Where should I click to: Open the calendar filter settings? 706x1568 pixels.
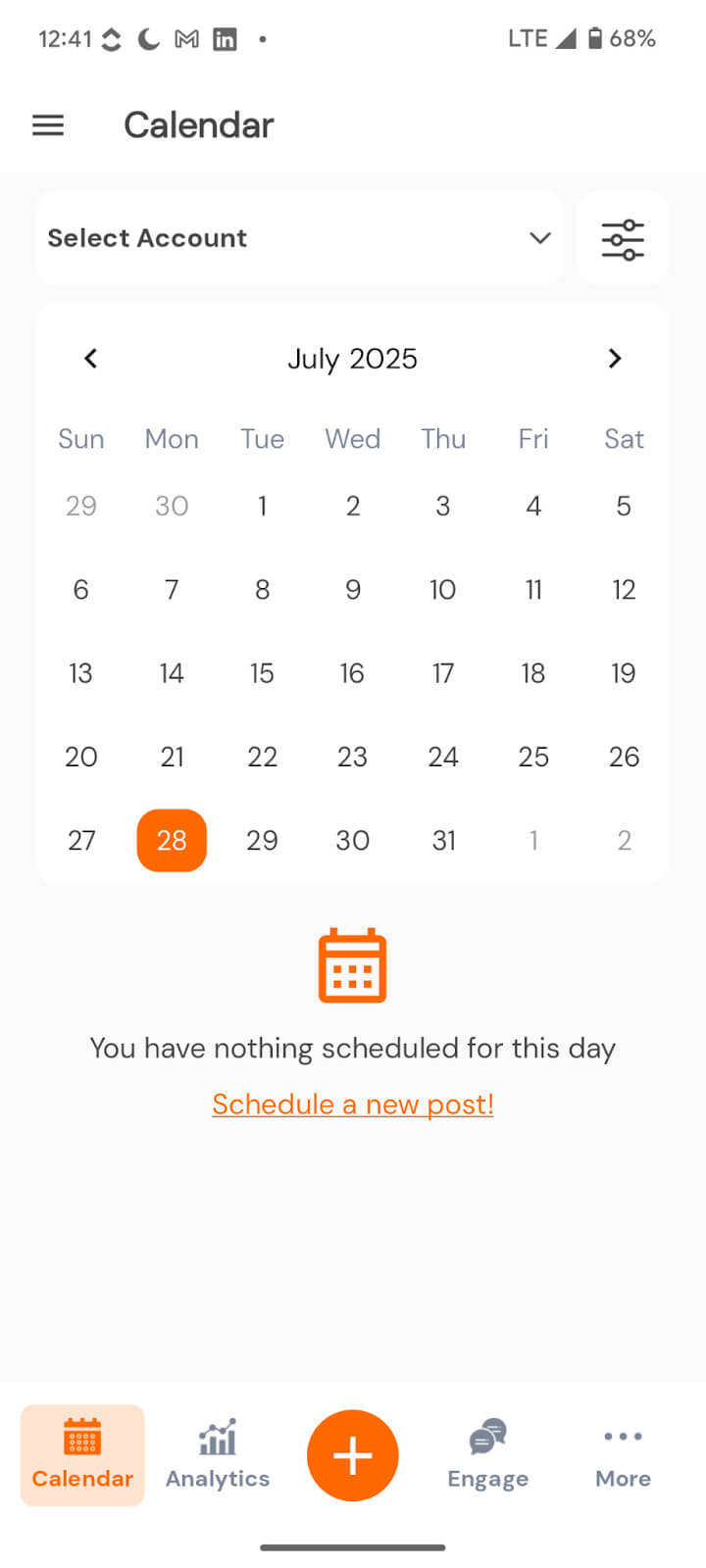tap(623, 239)
